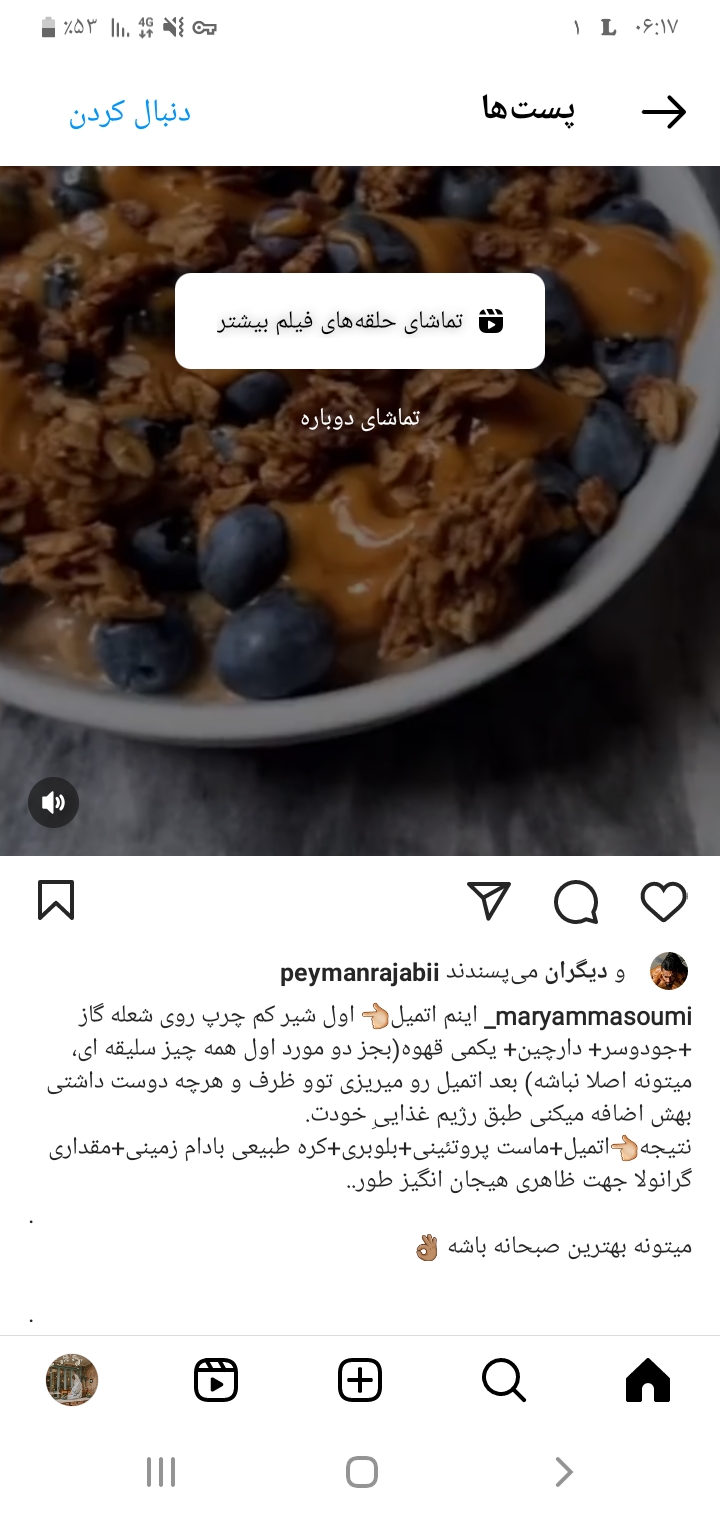Tap the system home button
This screenshot has height=1520, width=720.
click(x=361, y=1472)
